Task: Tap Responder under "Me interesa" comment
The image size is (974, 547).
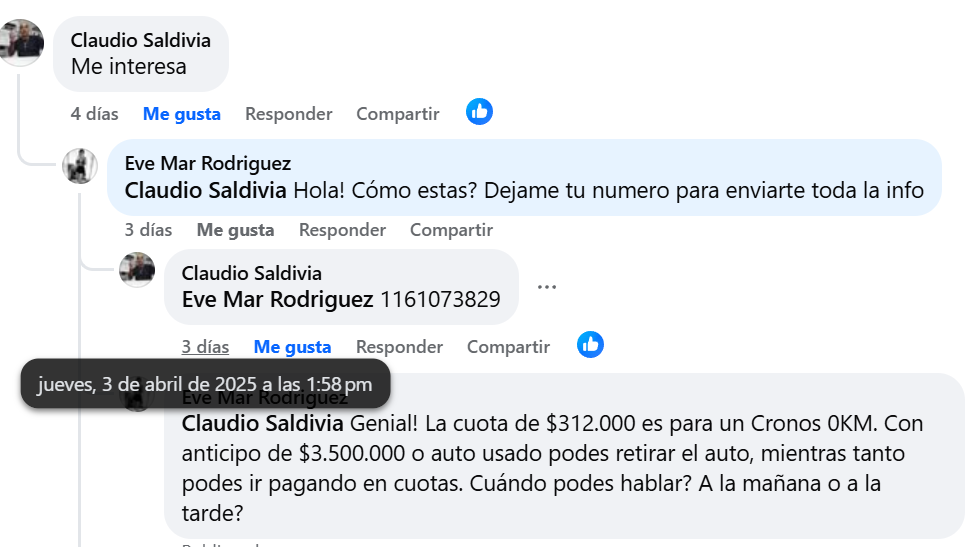Action: pos(288,114)
